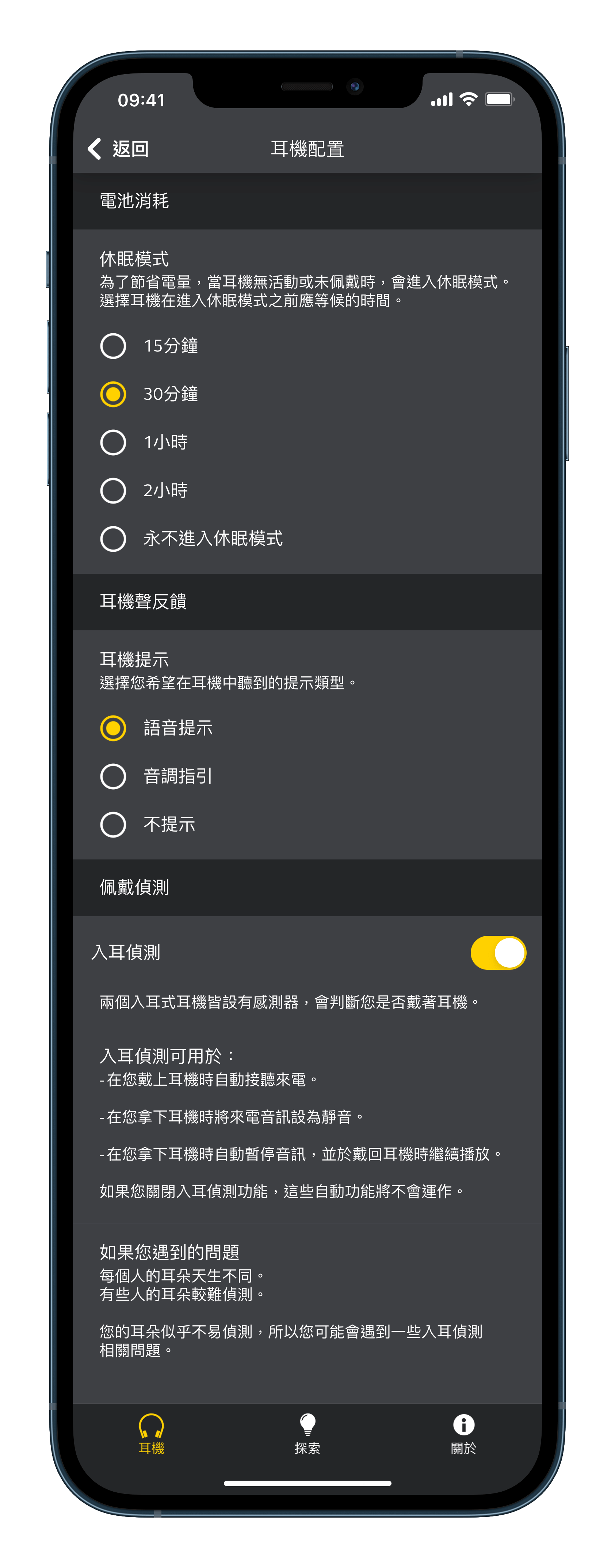Switch headset prompts to 音調指引

[113, 776]
